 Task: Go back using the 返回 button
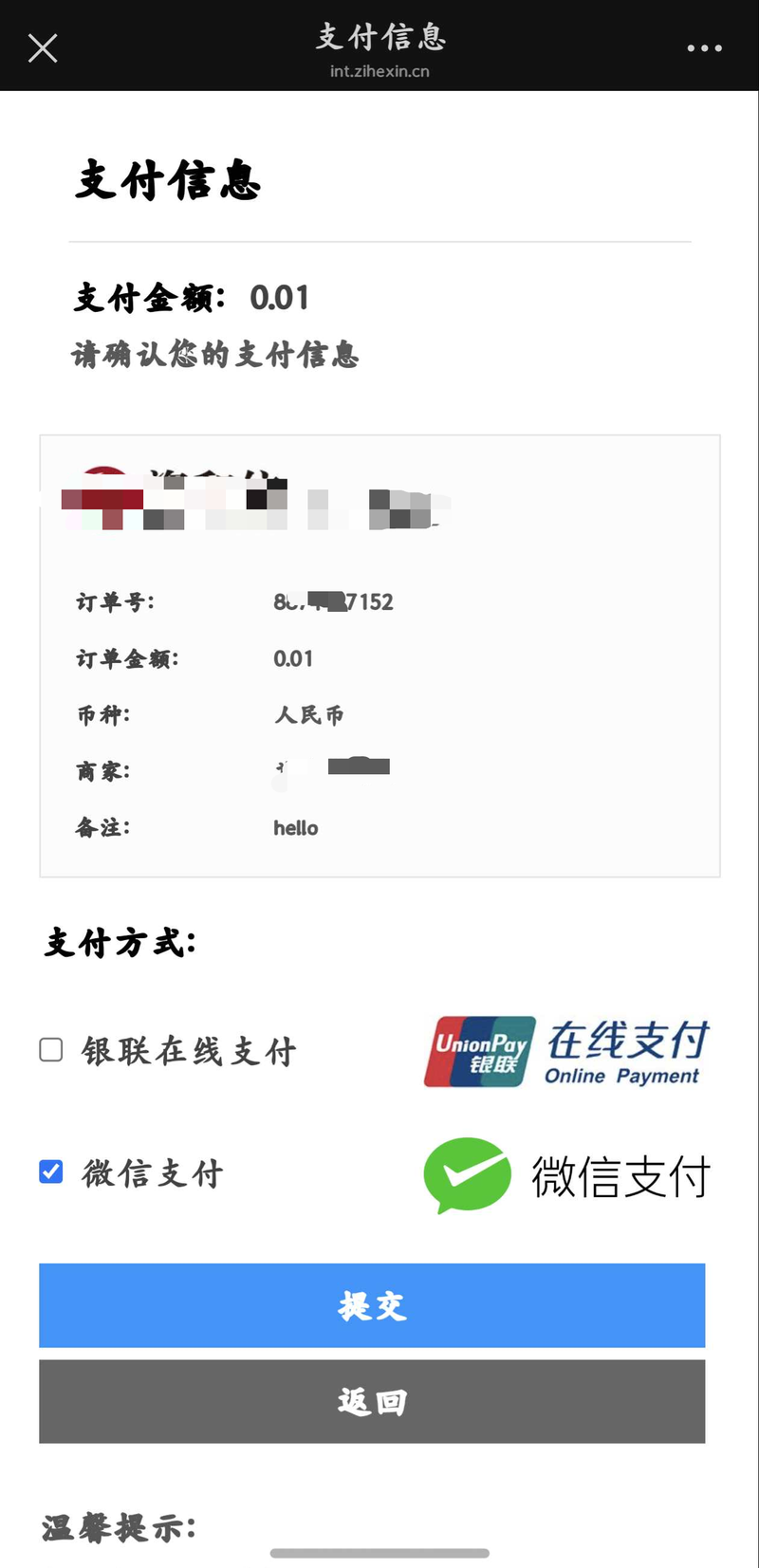372,1401
